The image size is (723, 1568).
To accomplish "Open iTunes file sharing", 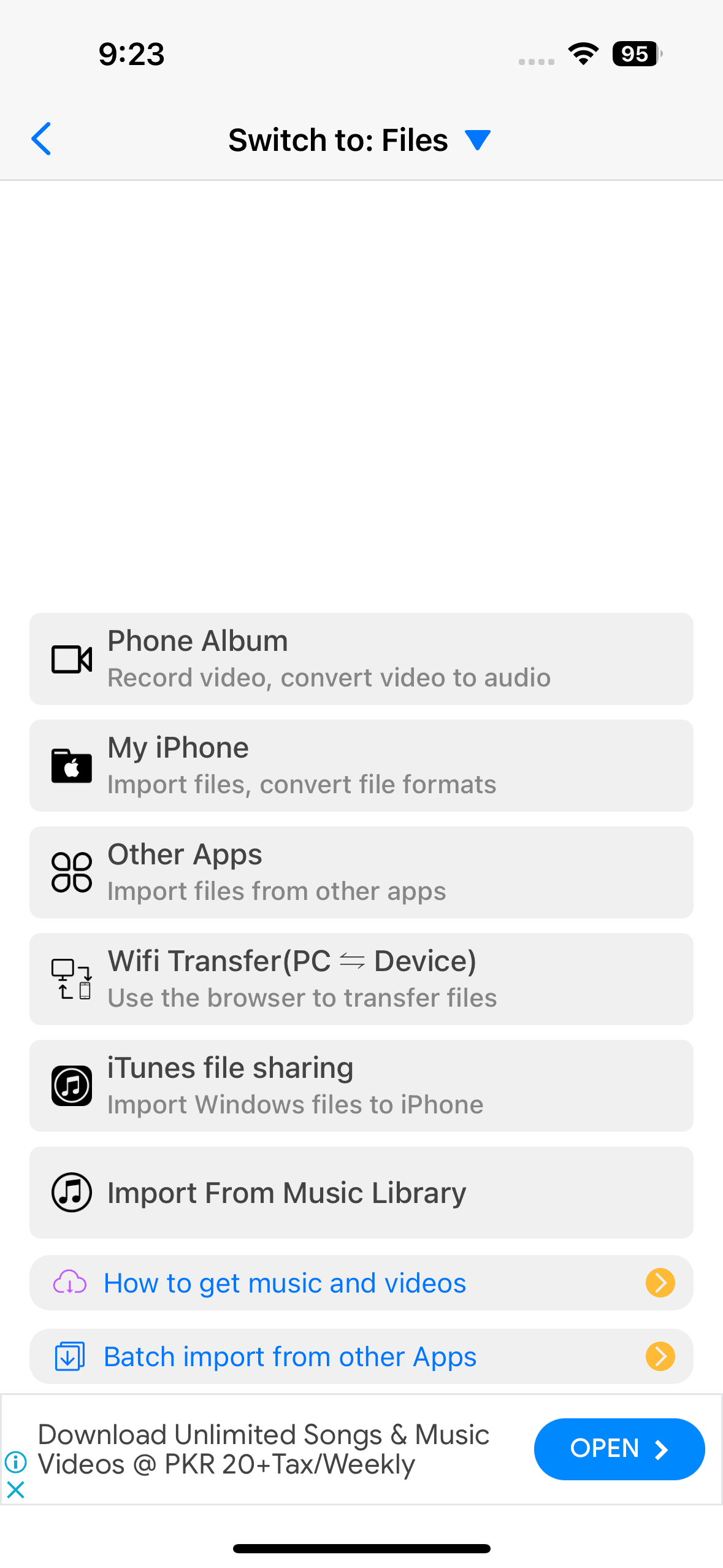I will [x=361, y=1085].
